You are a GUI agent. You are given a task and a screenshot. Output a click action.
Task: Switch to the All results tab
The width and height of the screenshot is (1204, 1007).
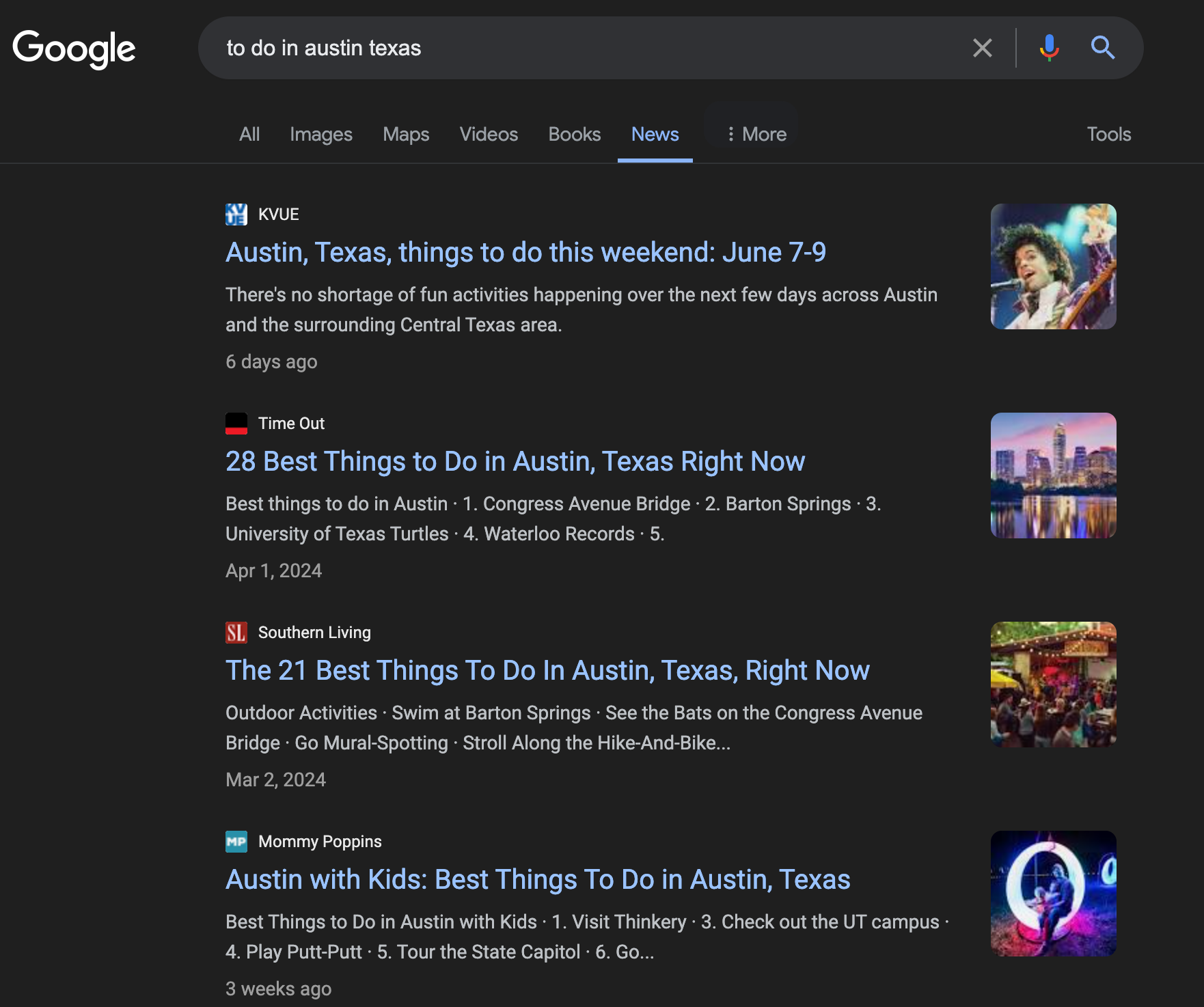(x=249, y=134)
